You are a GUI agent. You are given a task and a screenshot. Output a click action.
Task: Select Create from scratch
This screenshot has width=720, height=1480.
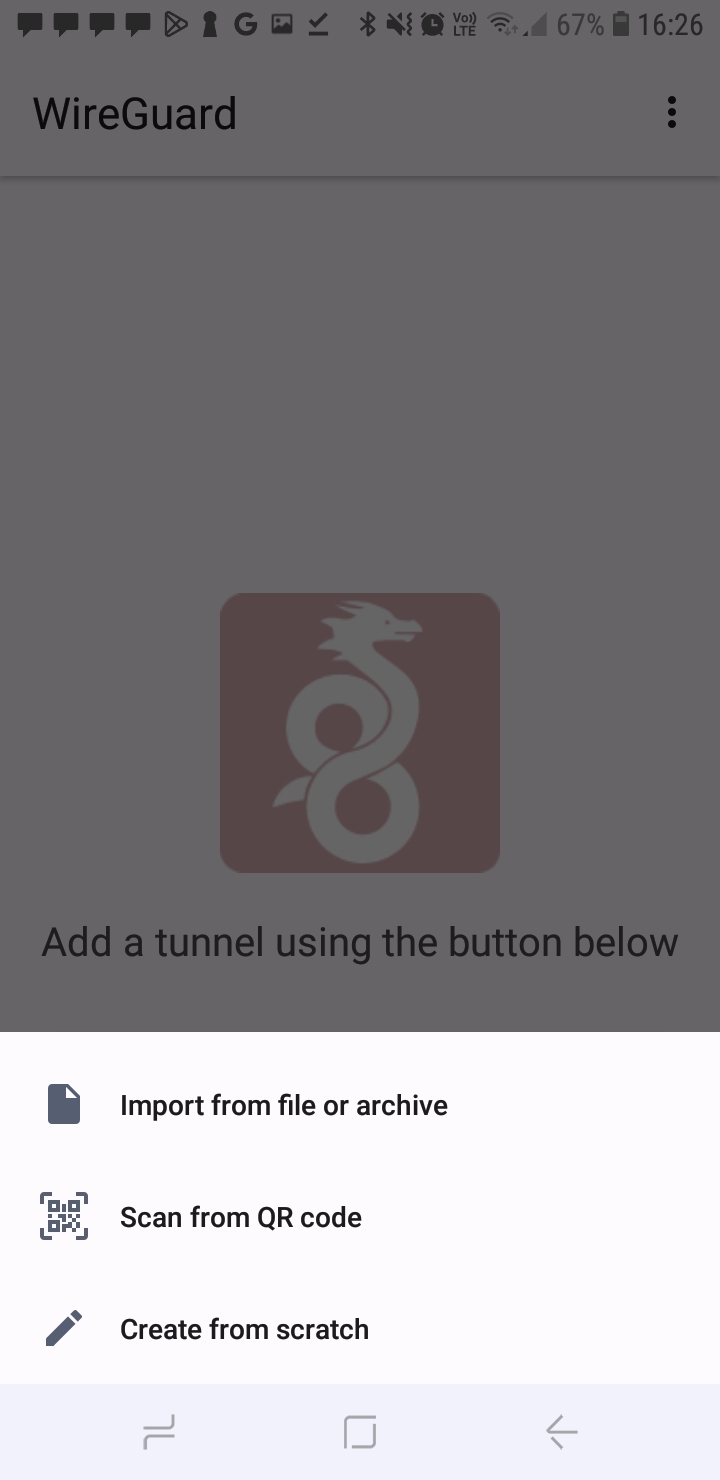[x=360, y=1329]
